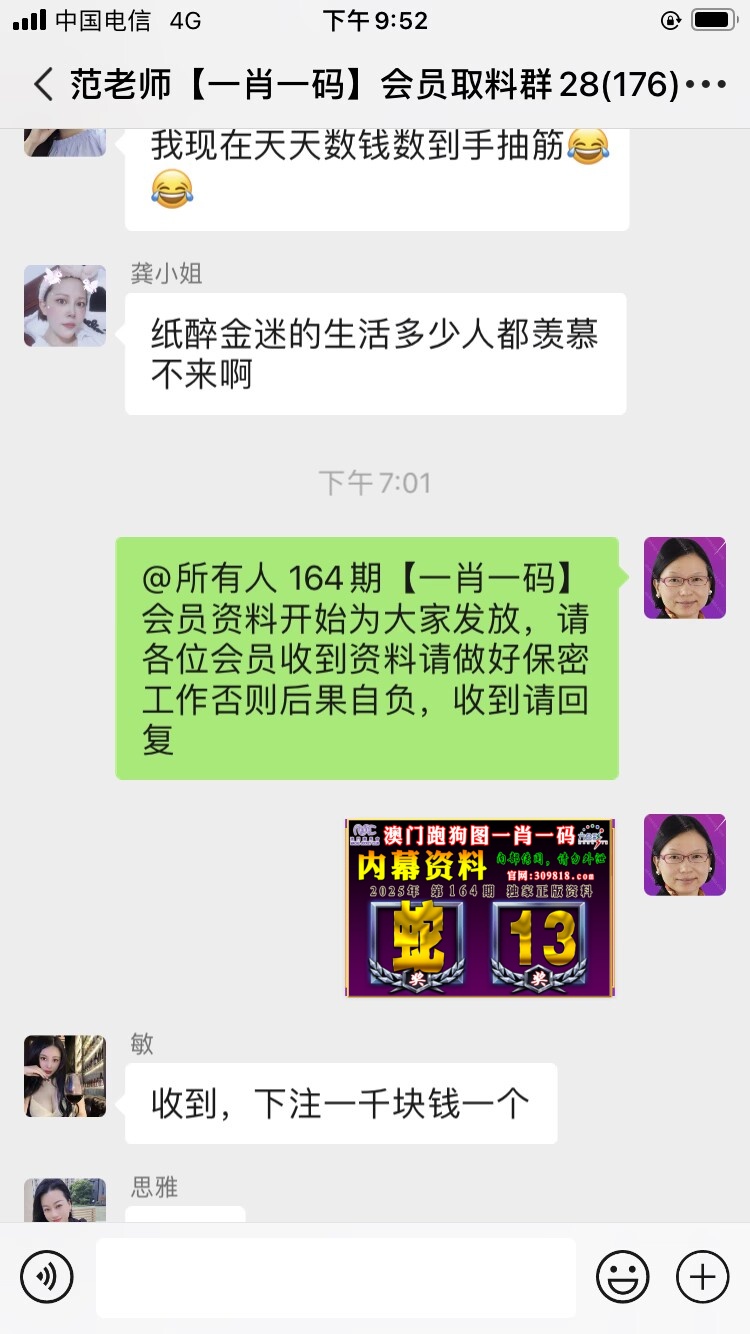Tap the message text field
This screenshot has height=1334, width=750.
click(335, 1277)
